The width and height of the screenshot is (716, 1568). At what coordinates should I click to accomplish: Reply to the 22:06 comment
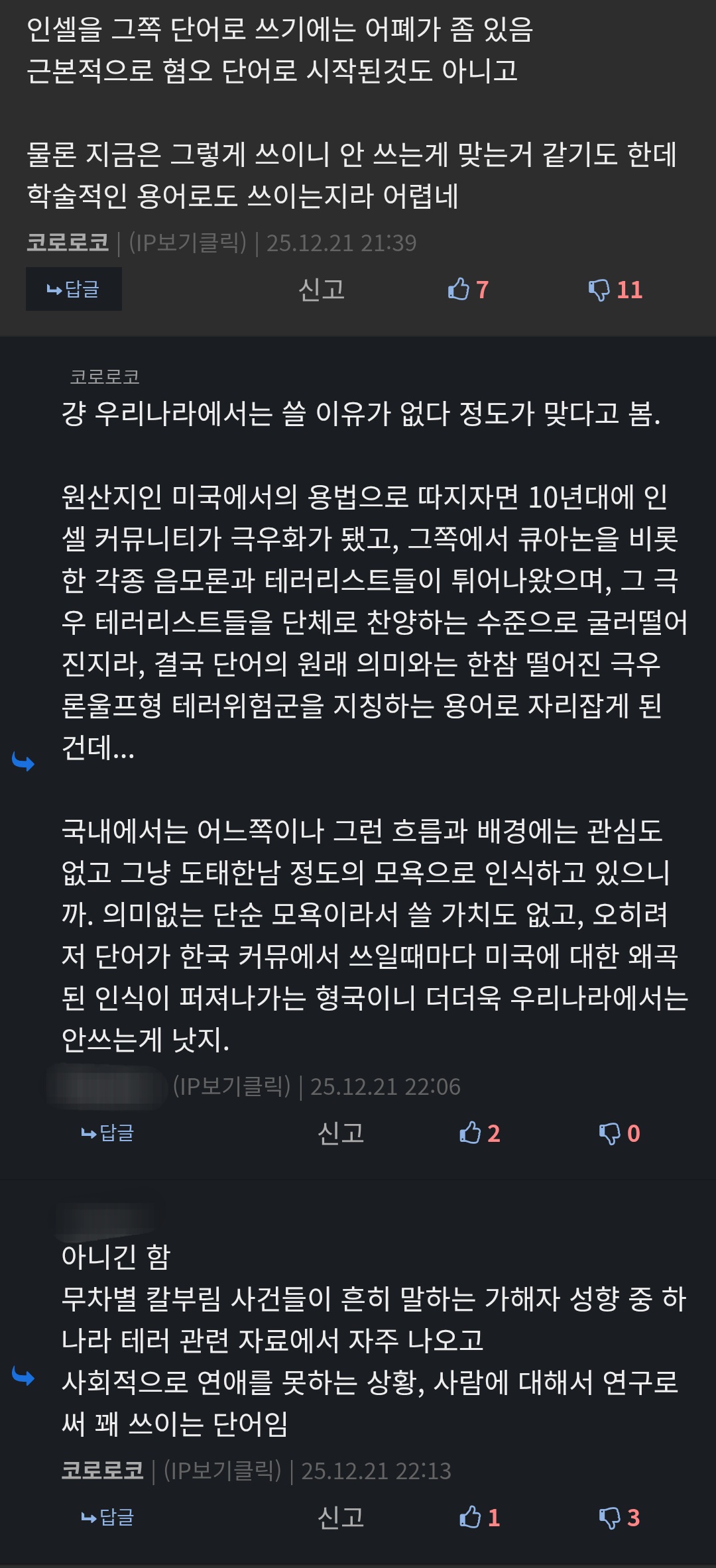(x=107, y=1133)
